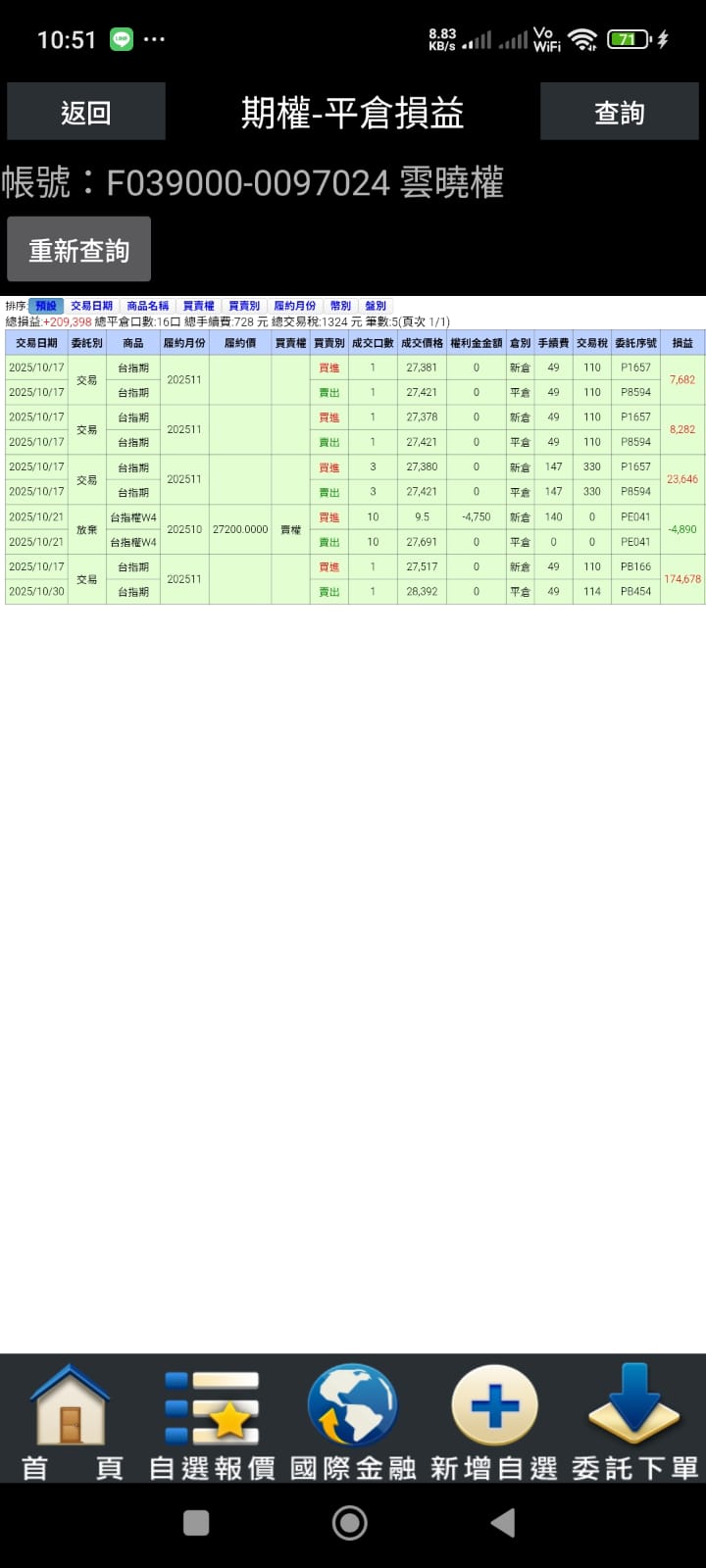Sort by 交易日期
Screen dimensions: 706x1568
(92, 306)
